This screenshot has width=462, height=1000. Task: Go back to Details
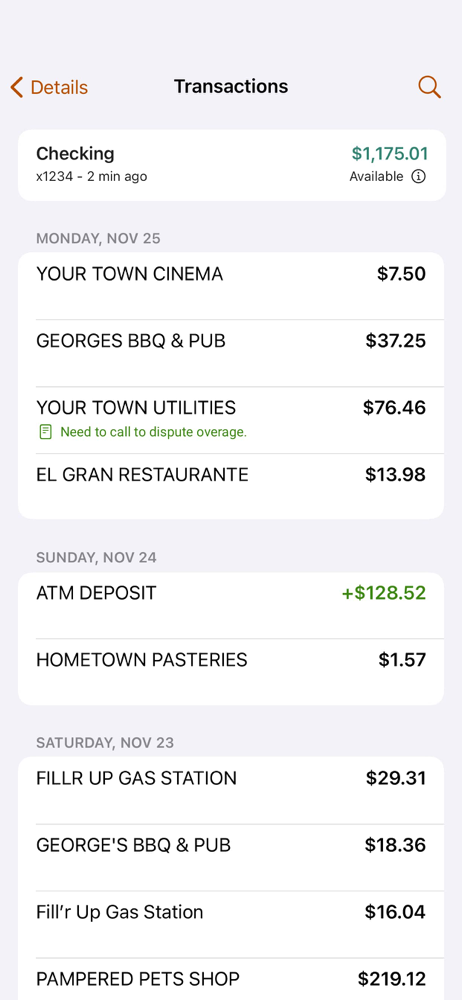49,87
